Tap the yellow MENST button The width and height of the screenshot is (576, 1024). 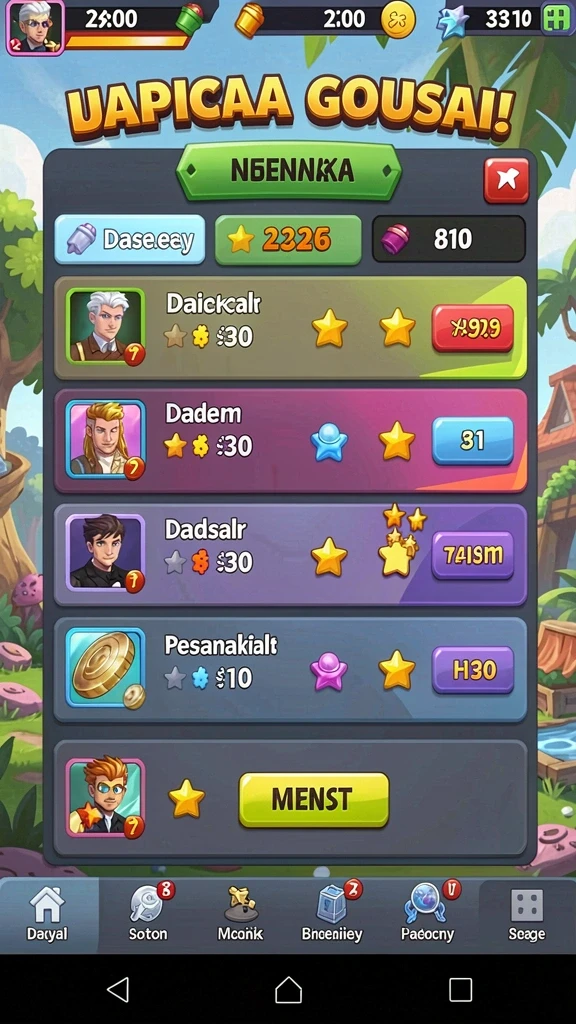click(313, 799)
